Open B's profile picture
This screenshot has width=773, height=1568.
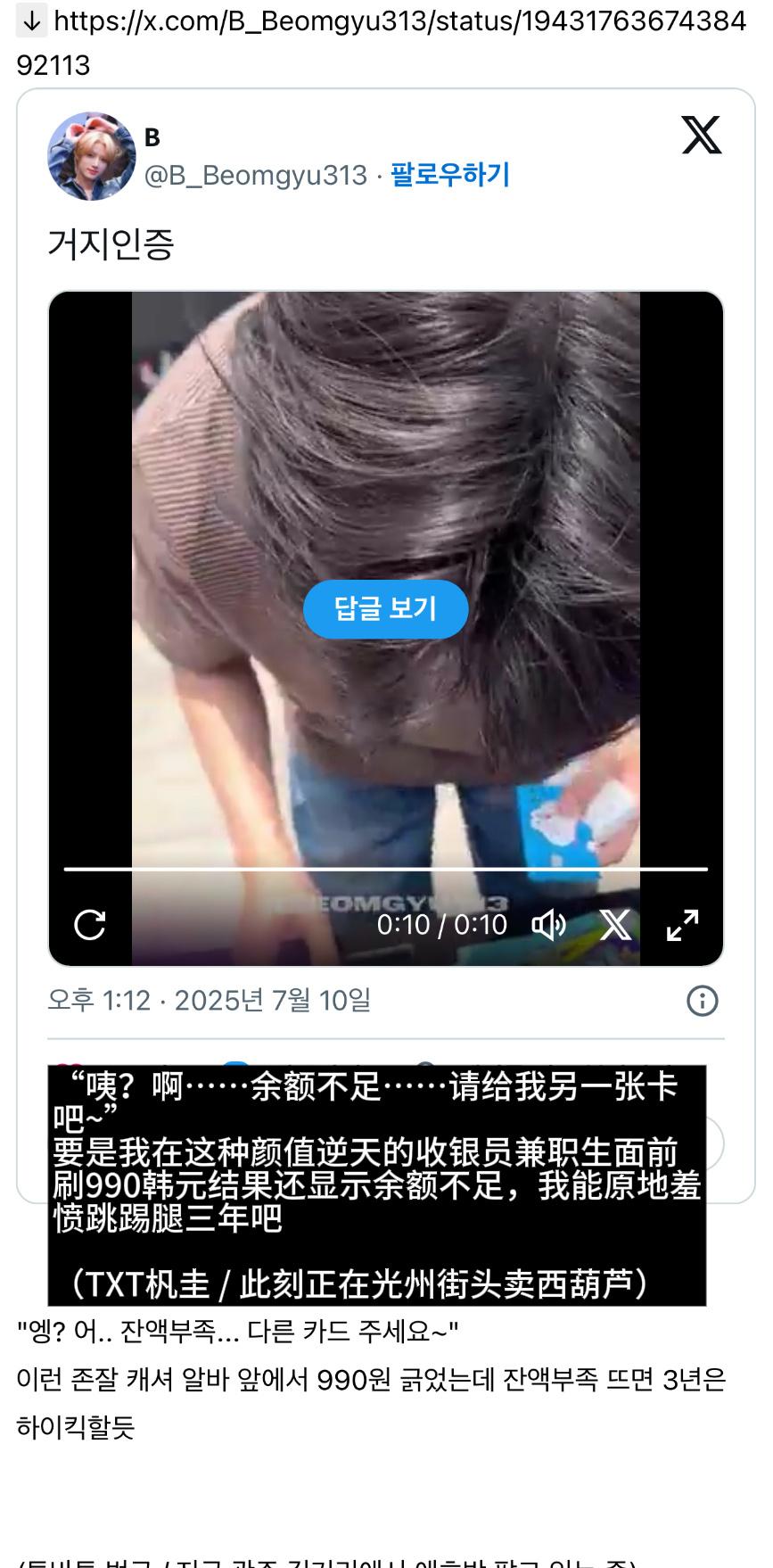91,156
